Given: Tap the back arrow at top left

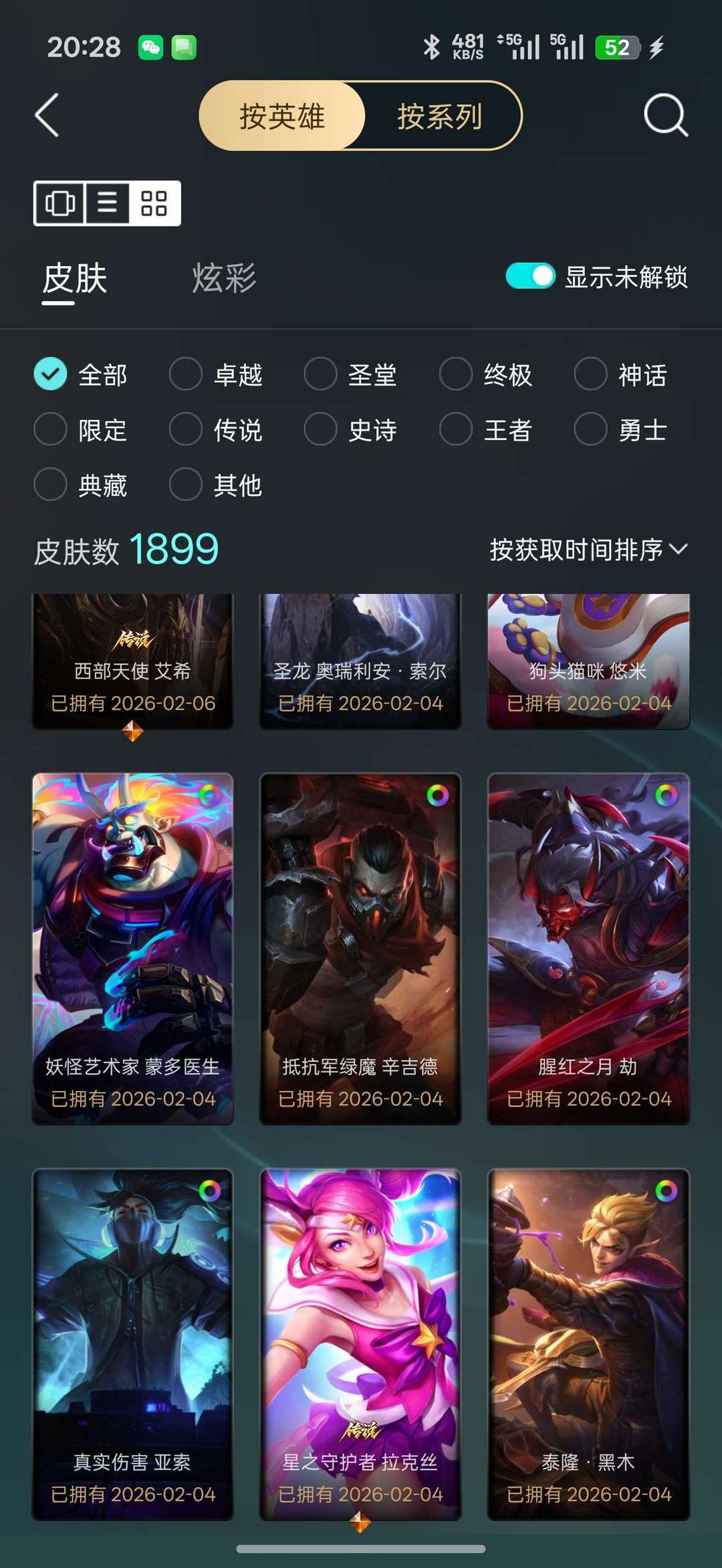Looking at the screenshot, I should click(x=47, y=115).
